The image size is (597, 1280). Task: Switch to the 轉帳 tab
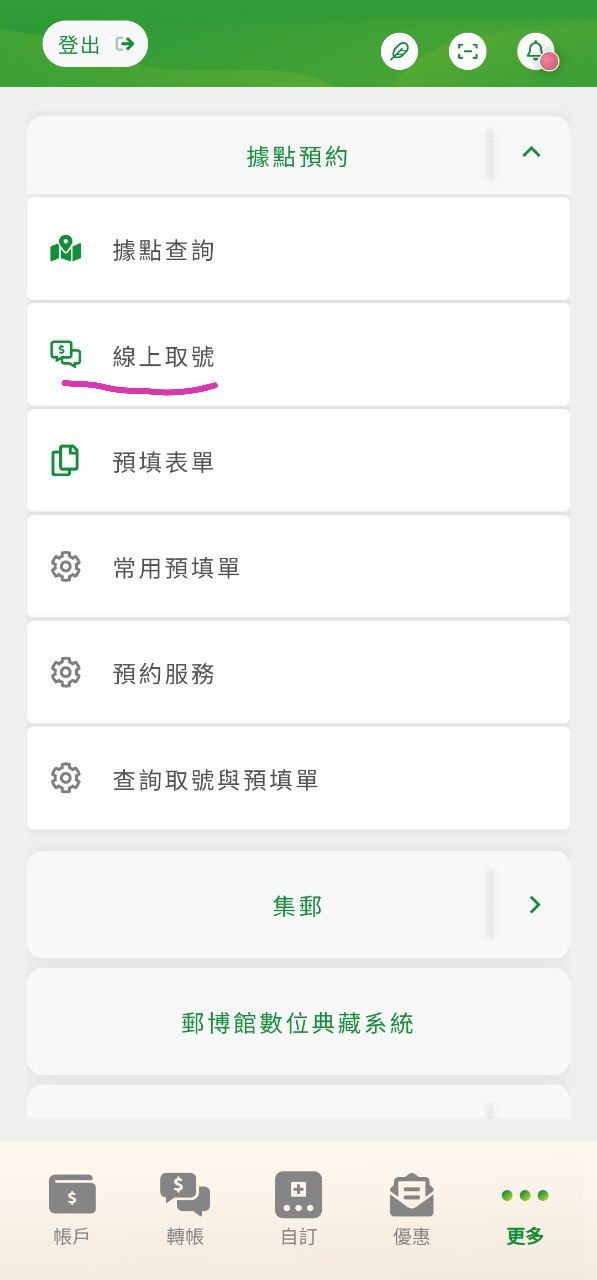[x=185, y=1210]
